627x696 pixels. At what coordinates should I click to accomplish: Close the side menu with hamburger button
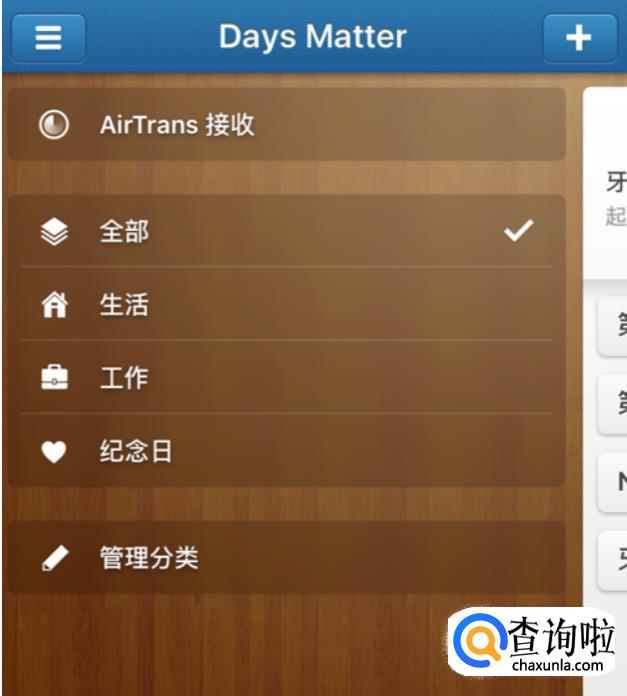(48, 38)
